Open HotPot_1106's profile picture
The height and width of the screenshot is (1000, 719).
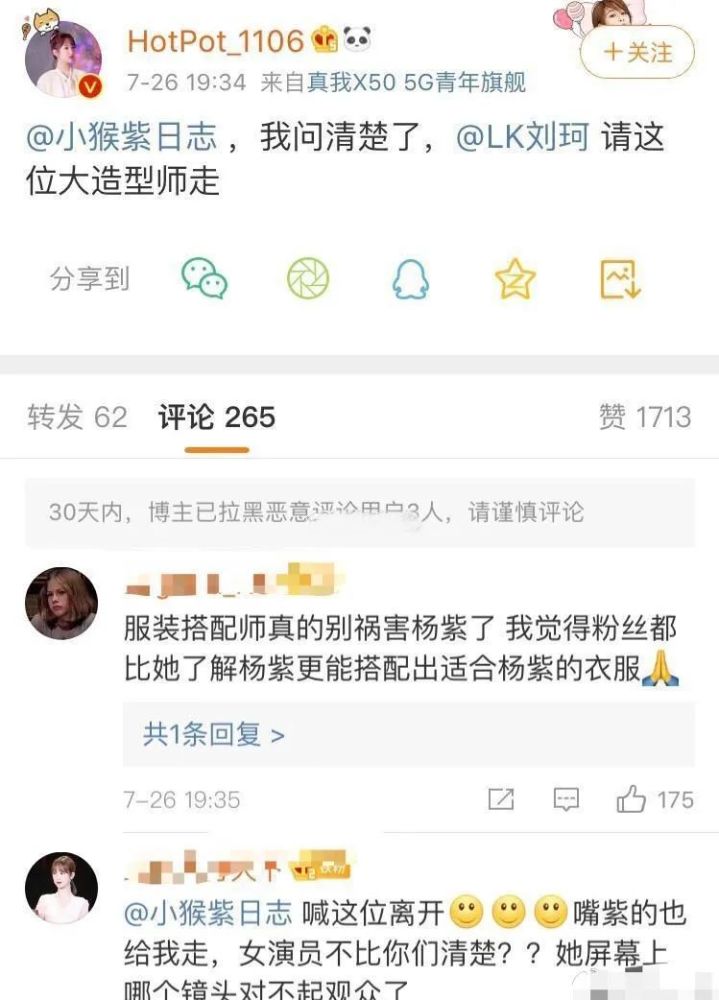tap(62, 60)
